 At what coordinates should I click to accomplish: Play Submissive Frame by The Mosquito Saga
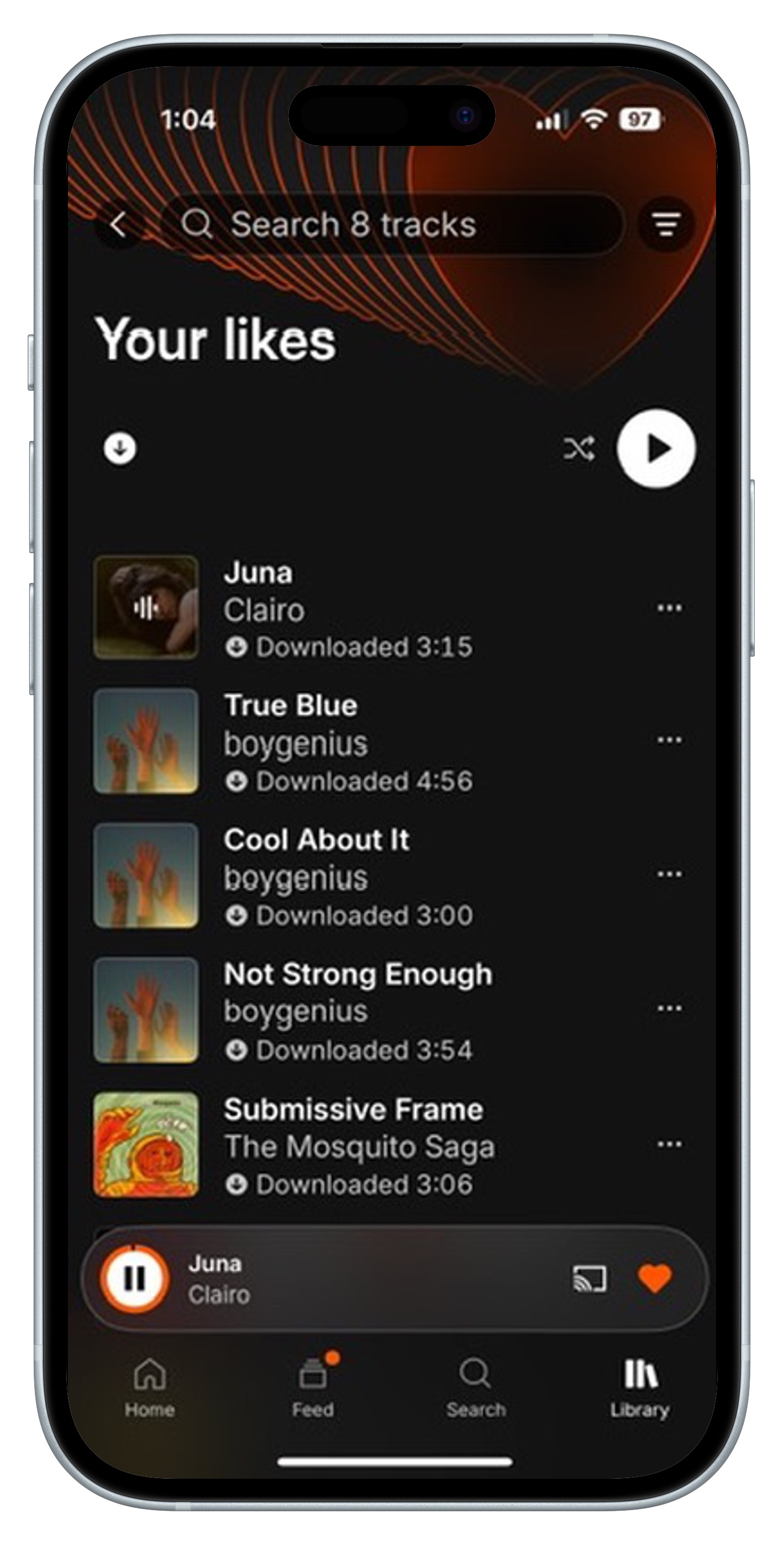tap(360, 1144)
